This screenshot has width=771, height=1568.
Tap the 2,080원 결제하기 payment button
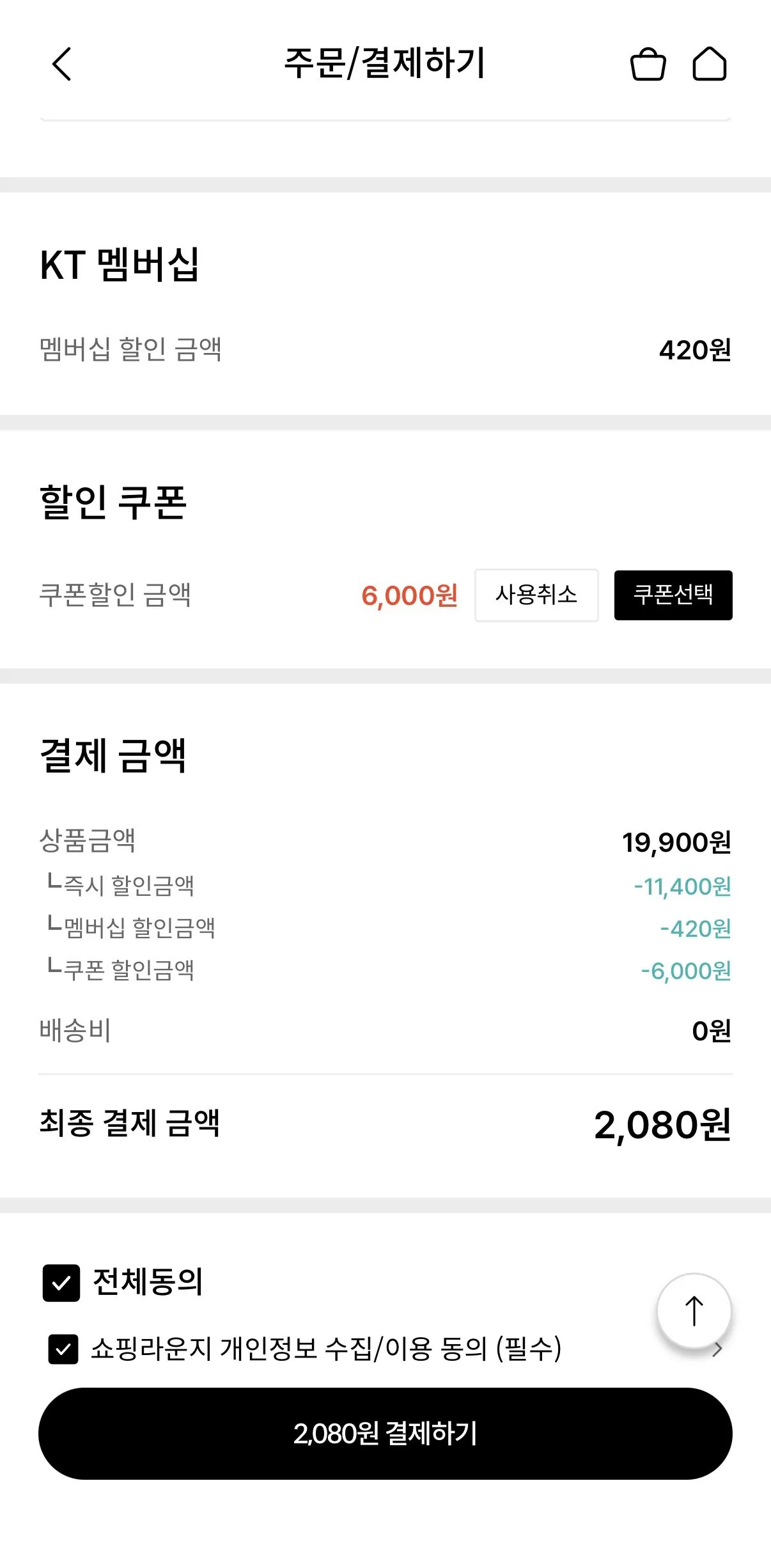[385, 1433]
